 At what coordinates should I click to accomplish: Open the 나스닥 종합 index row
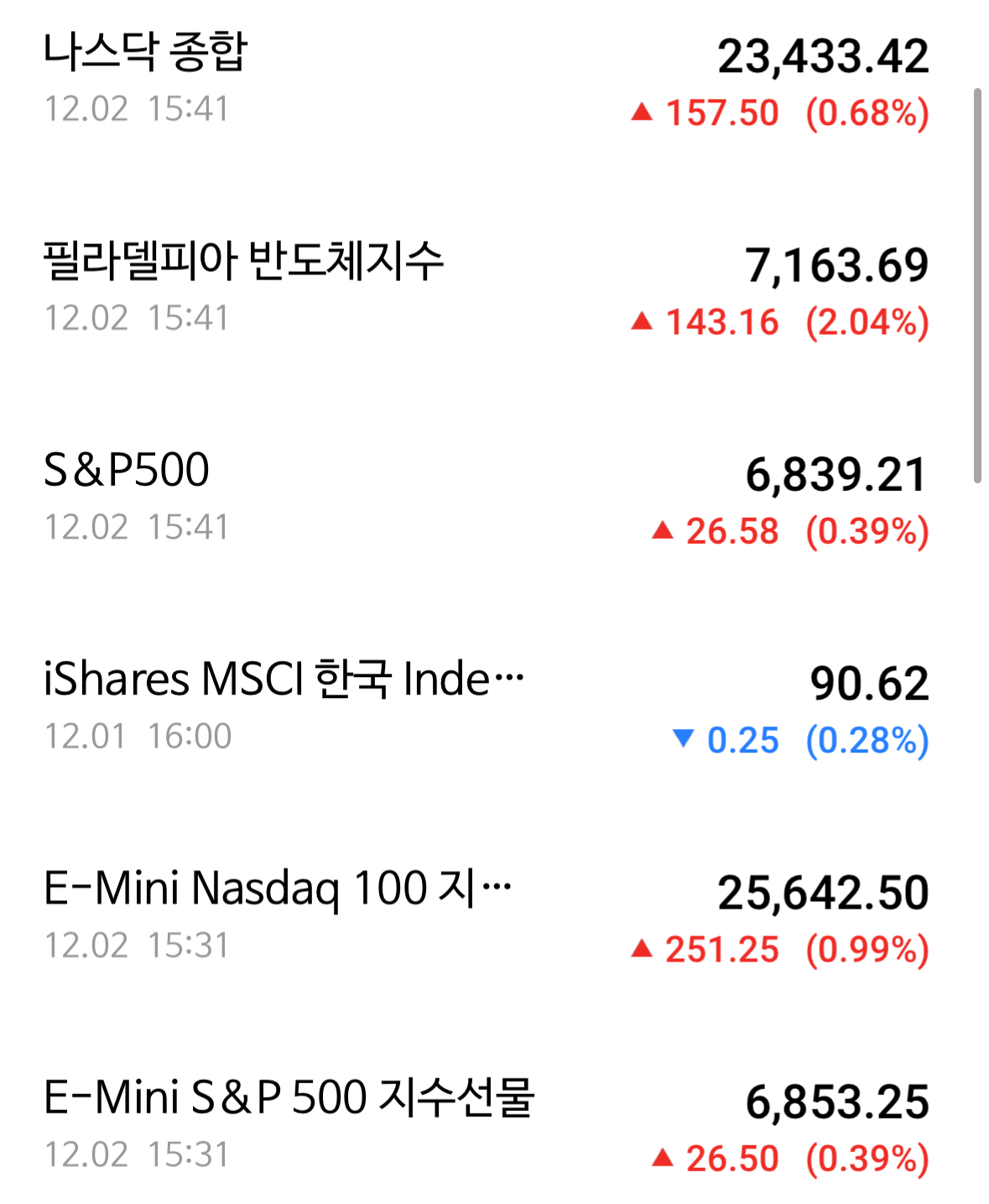click(x=487, y=81)
